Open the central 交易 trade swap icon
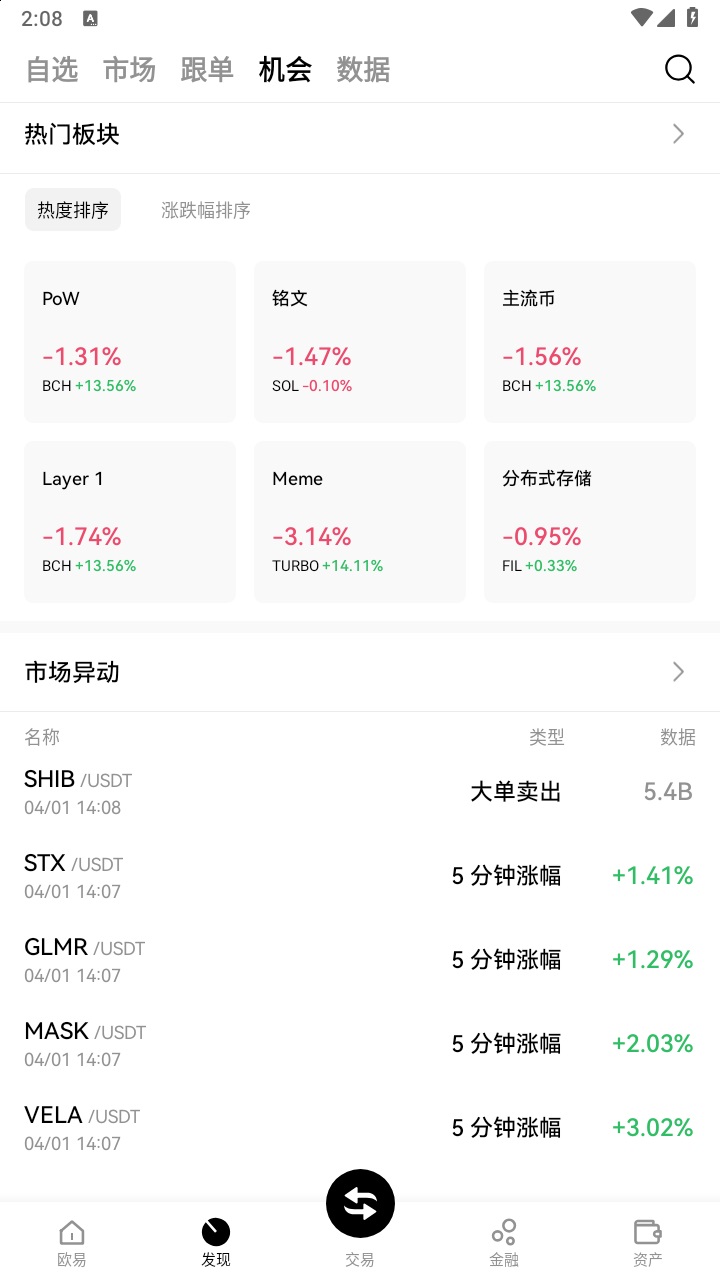This screenshot has height=1280, width=720. point(360,1203)
